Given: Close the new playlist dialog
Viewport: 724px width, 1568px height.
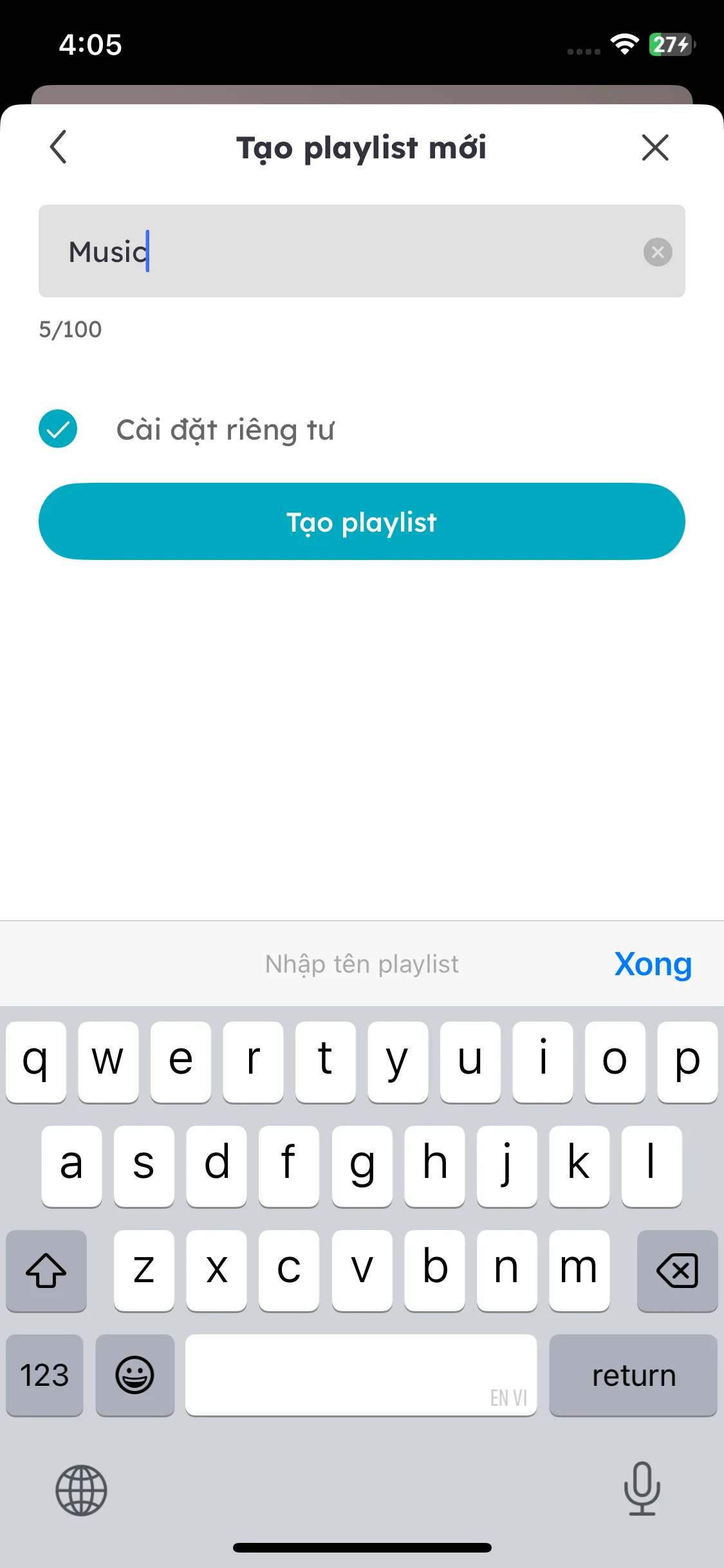Looking at the screenshot, I should click(655, 147).
